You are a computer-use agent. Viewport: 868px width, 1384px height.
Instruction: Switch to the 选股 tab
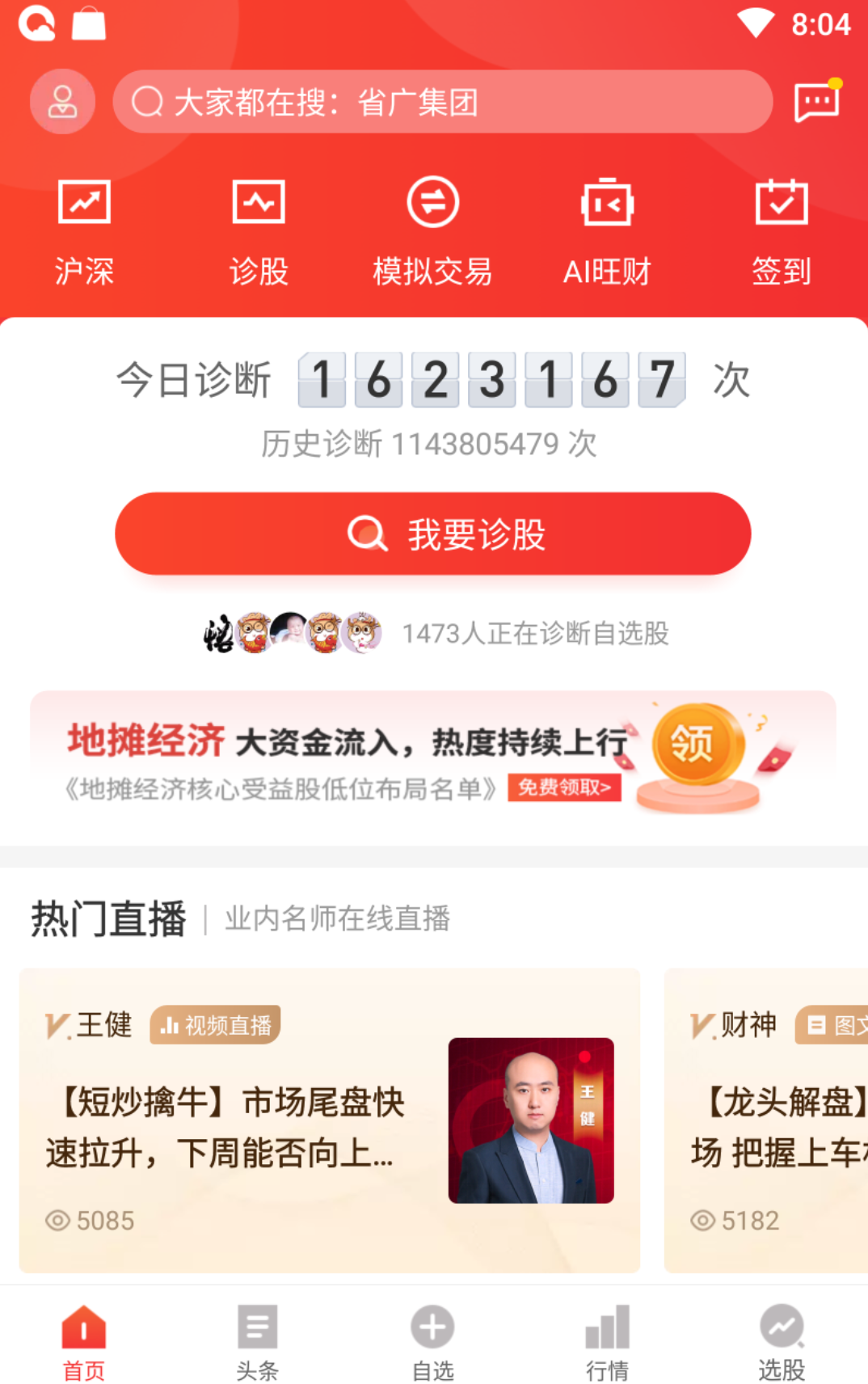point(781,1342)
